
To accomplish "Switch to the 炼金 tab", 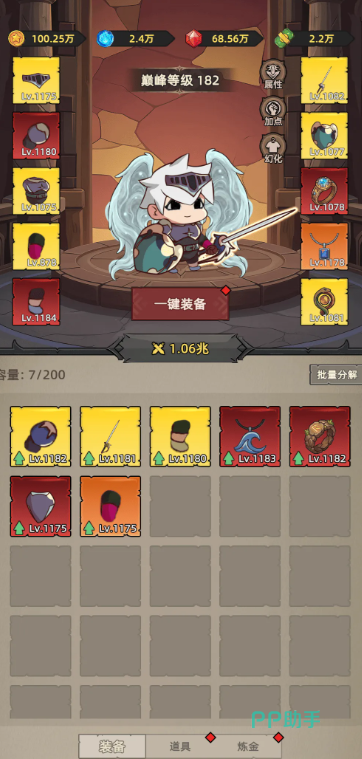I will [247, 746].
